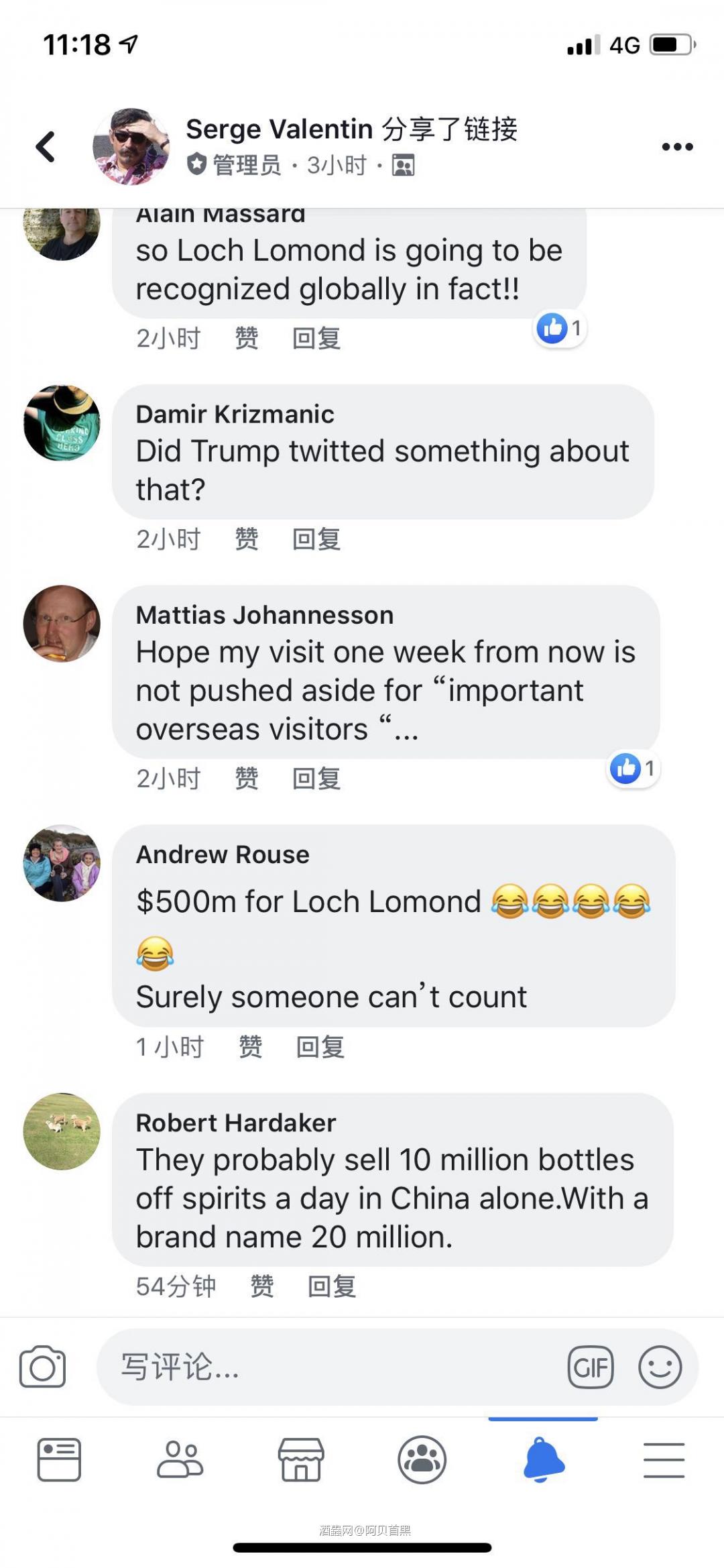Open Serge Valentin's profile picture
724x1568 pixels.
131,146
